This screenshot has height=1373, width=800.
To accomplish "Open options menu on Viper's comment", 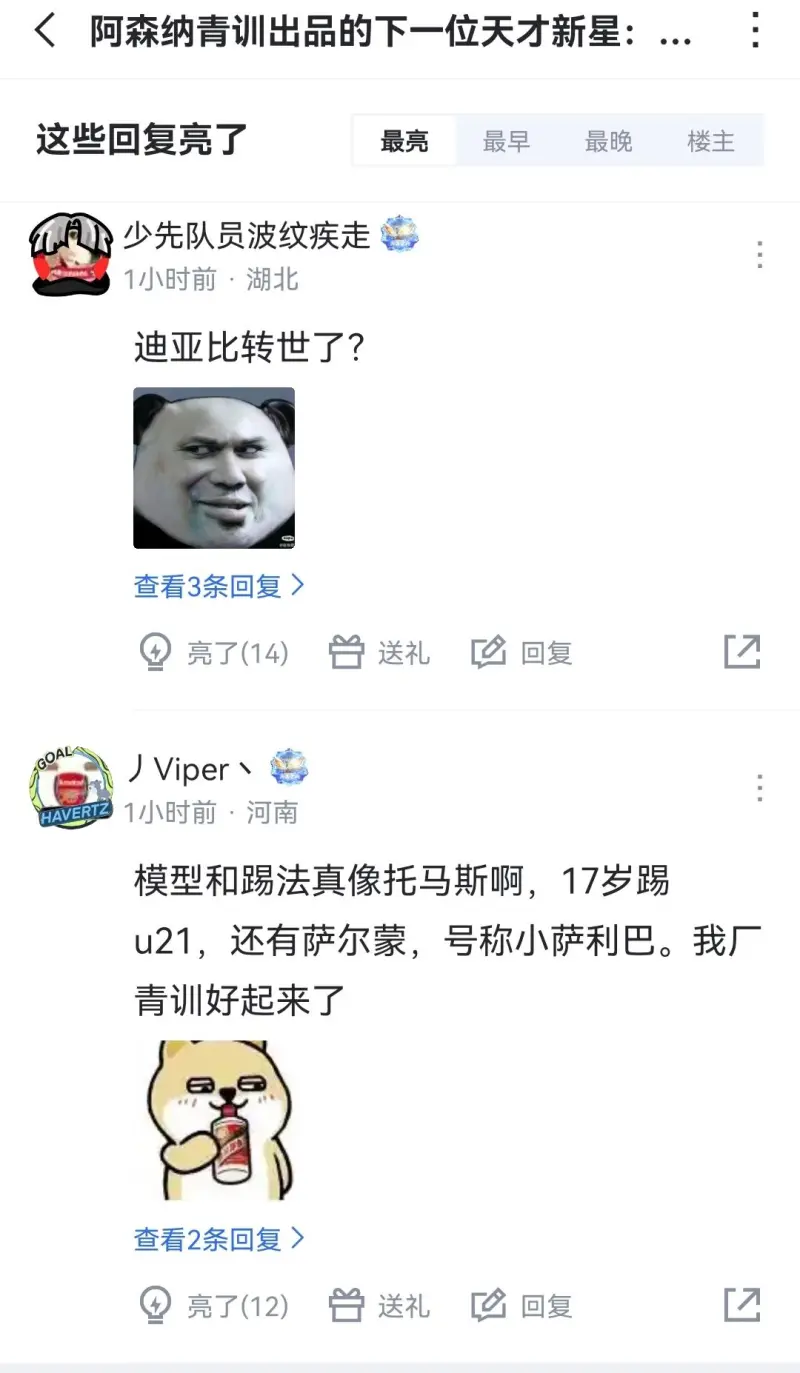I will [759, 788].
